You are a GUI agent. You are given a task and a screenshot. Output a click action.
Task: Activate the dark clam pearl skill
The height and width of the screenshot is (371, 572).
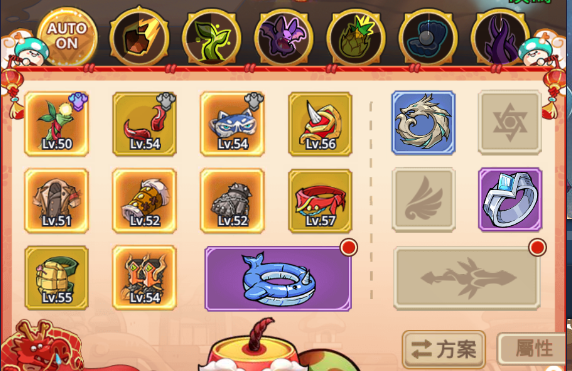[x=428, y=37]
